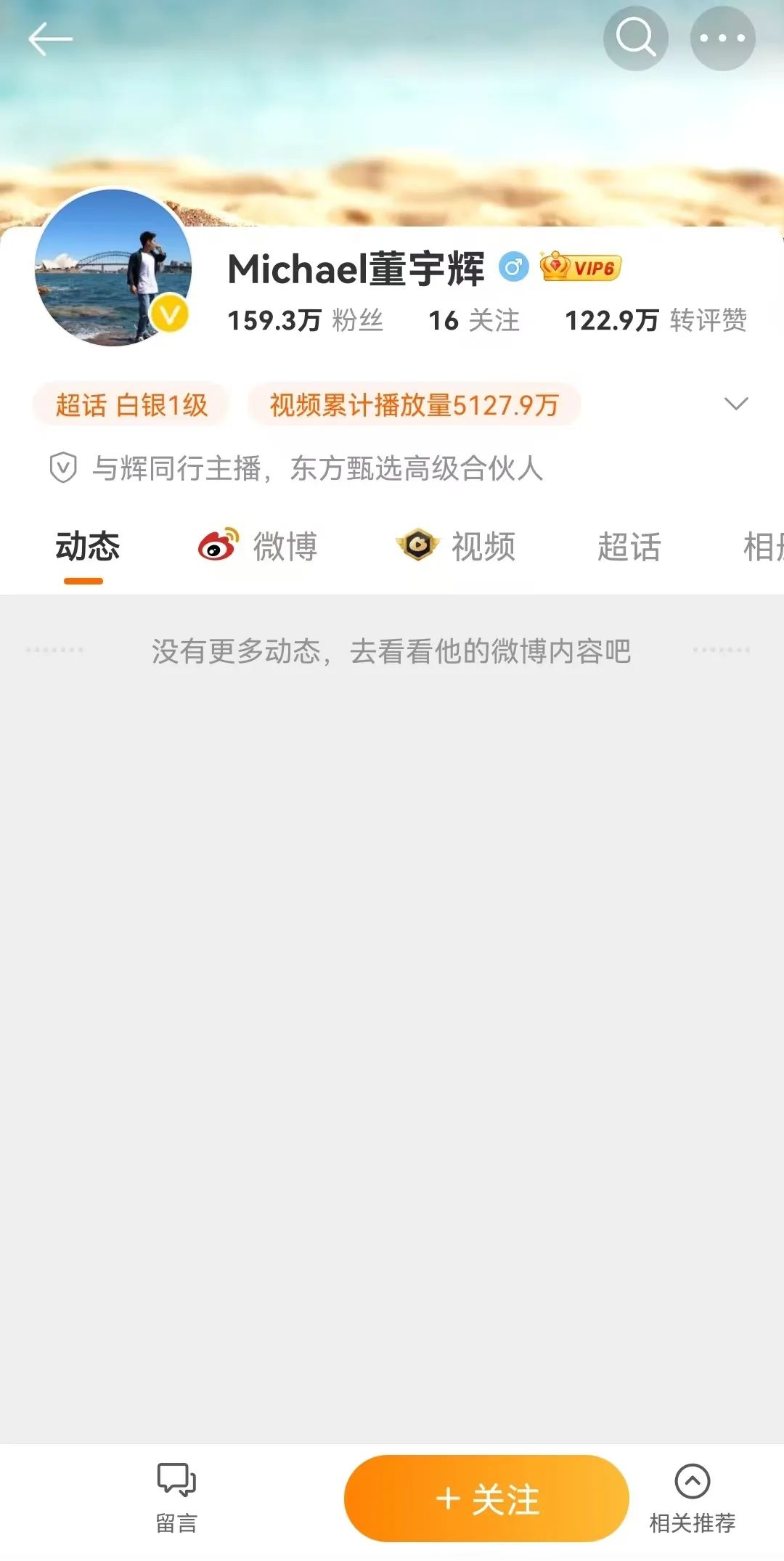View Michael董宇辉's profile avatar
Viewport: 784px width, 1561px height.
[x=113, y=267]
